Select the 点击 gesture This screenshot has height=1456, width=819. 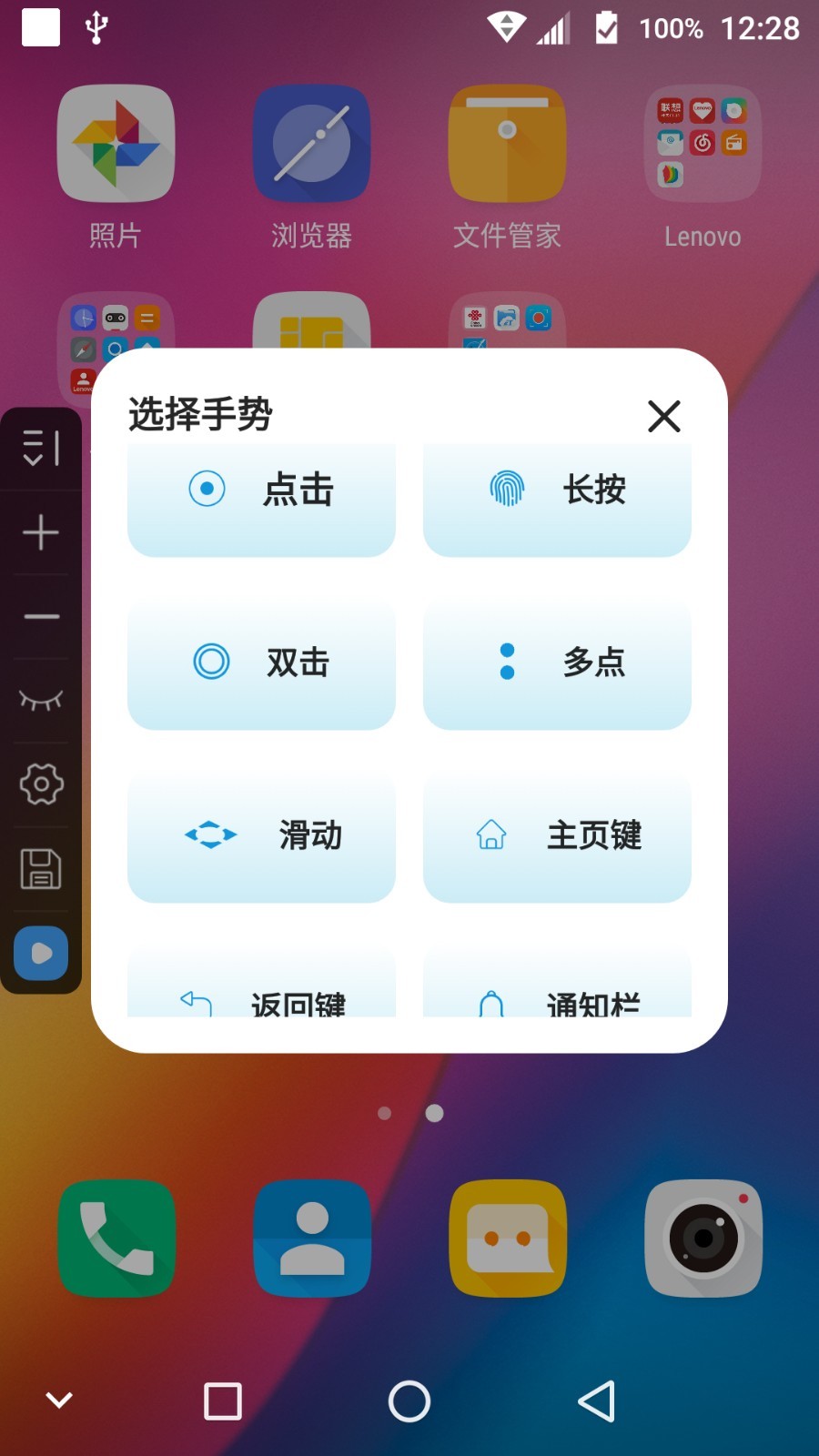[x=261, y=496]
